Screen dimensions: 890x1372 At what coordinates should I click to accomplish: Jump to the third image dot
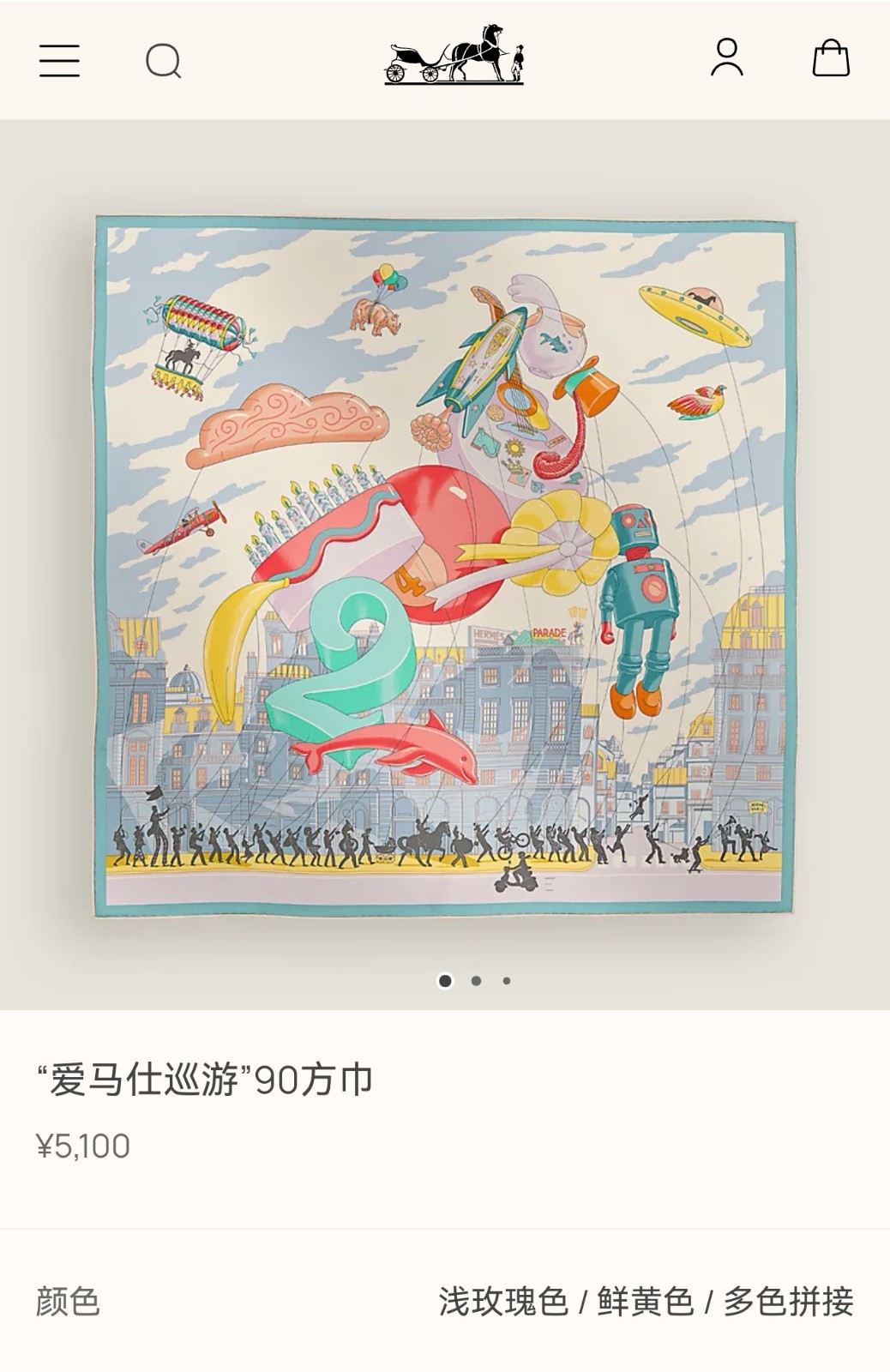coord(507,981)
